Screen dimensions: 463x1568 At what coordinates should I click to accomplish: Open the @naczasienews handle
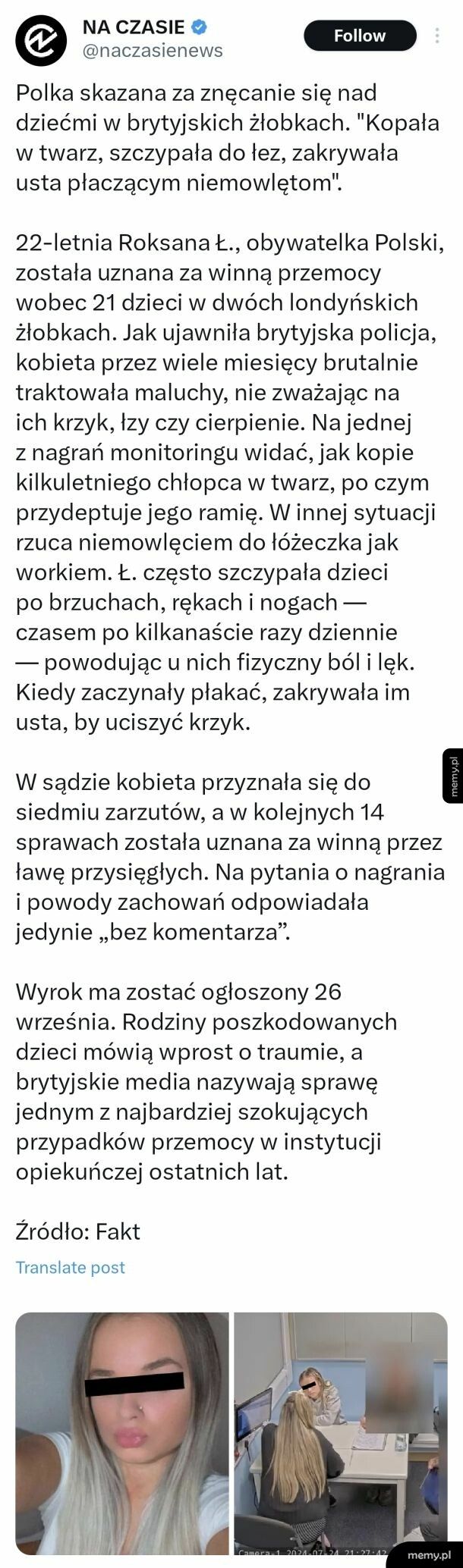pyautogui.click(x=152, y=50)
